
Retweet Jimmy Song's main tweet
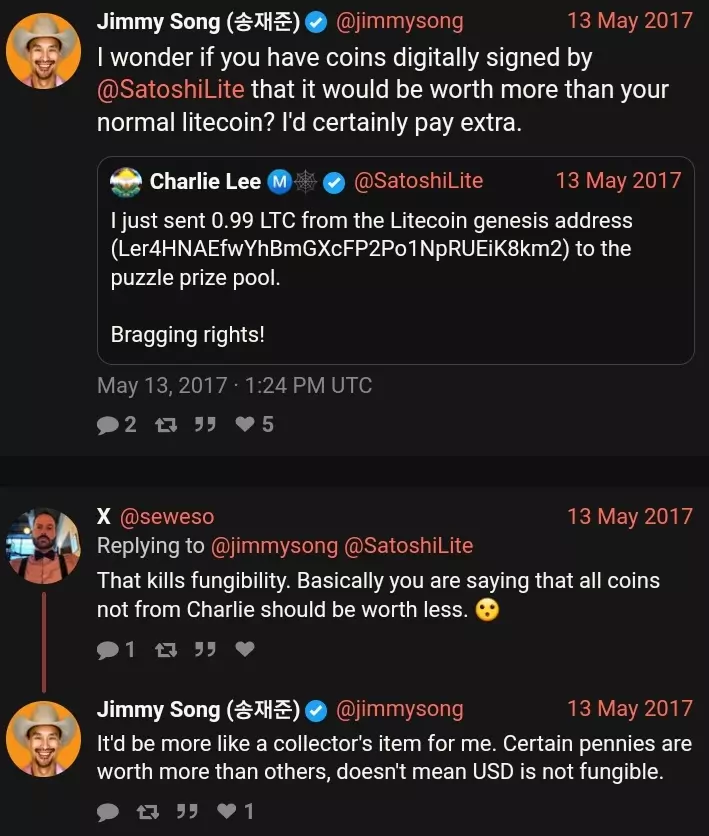165,425
